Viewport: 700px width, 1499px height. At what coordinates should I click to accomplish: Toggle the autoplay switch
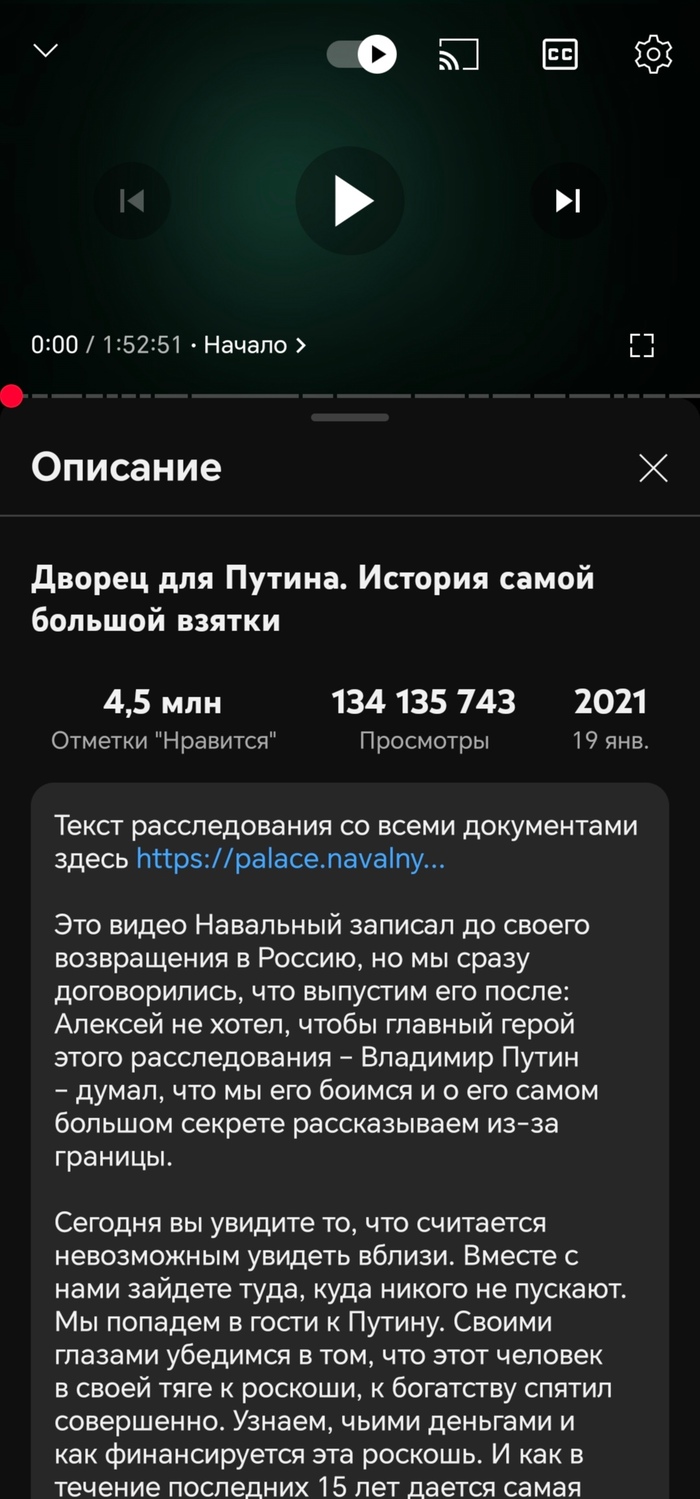click(x=362, y=54)
